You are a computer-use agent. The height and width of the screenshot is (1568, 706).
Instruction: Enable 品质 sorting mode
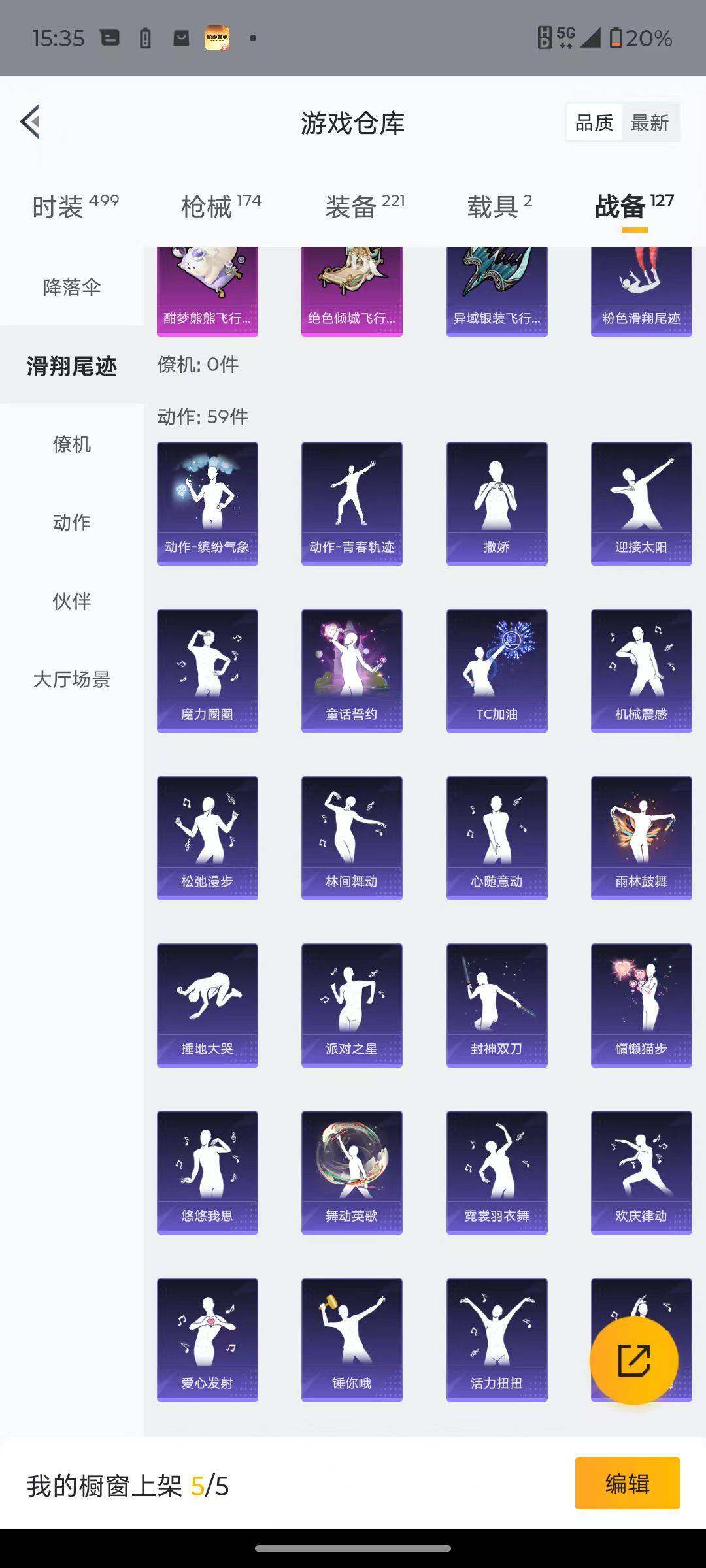click(594, 123)
